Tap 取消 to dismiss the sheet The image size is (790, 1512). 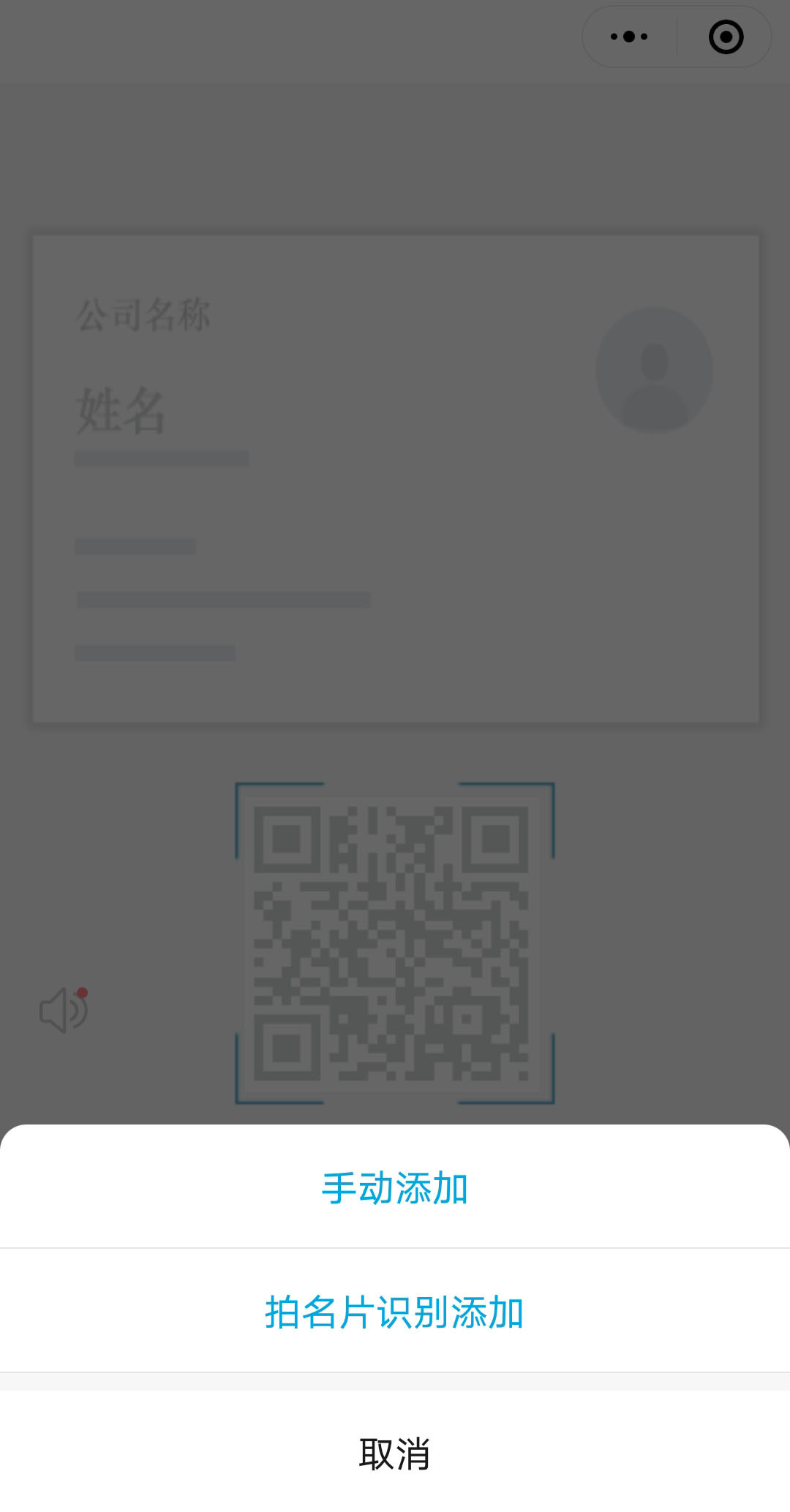tap(395, 1454)
